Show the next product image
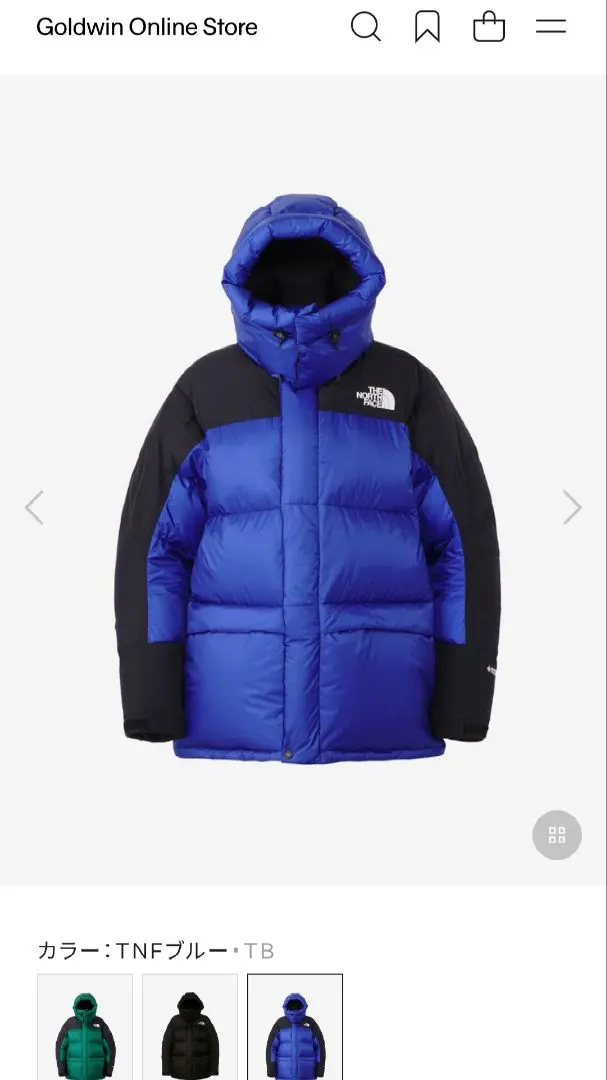The height and width of the screenshot is (1080, 607). [x=572, y=507]
